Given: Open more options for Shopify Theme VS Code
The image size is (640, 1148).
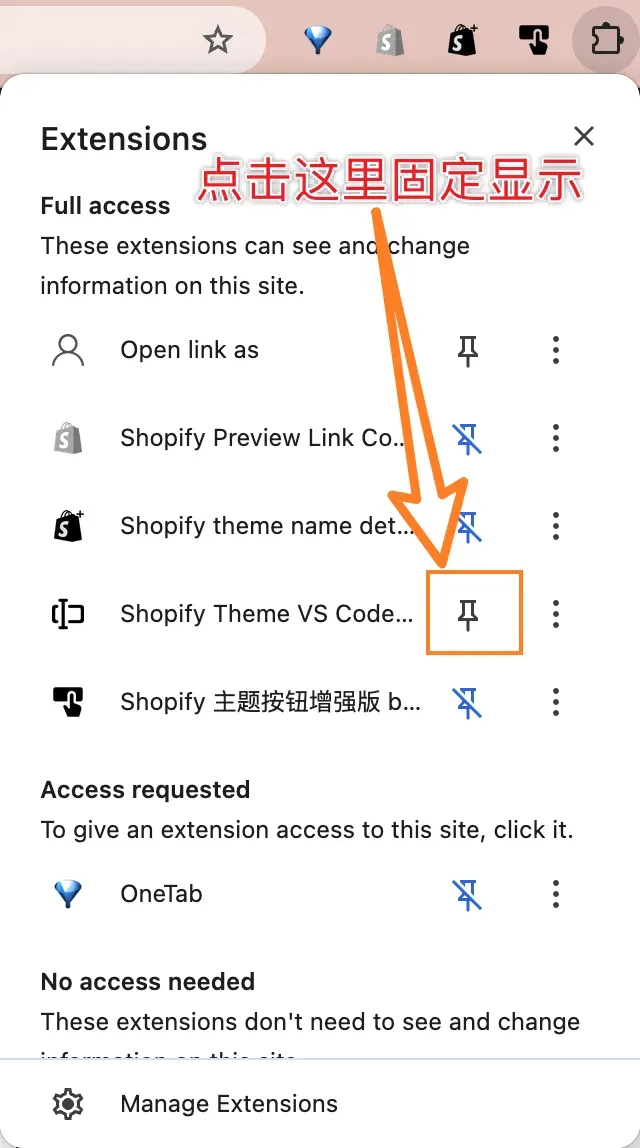Looking at the screenshot, I should 556,614.
